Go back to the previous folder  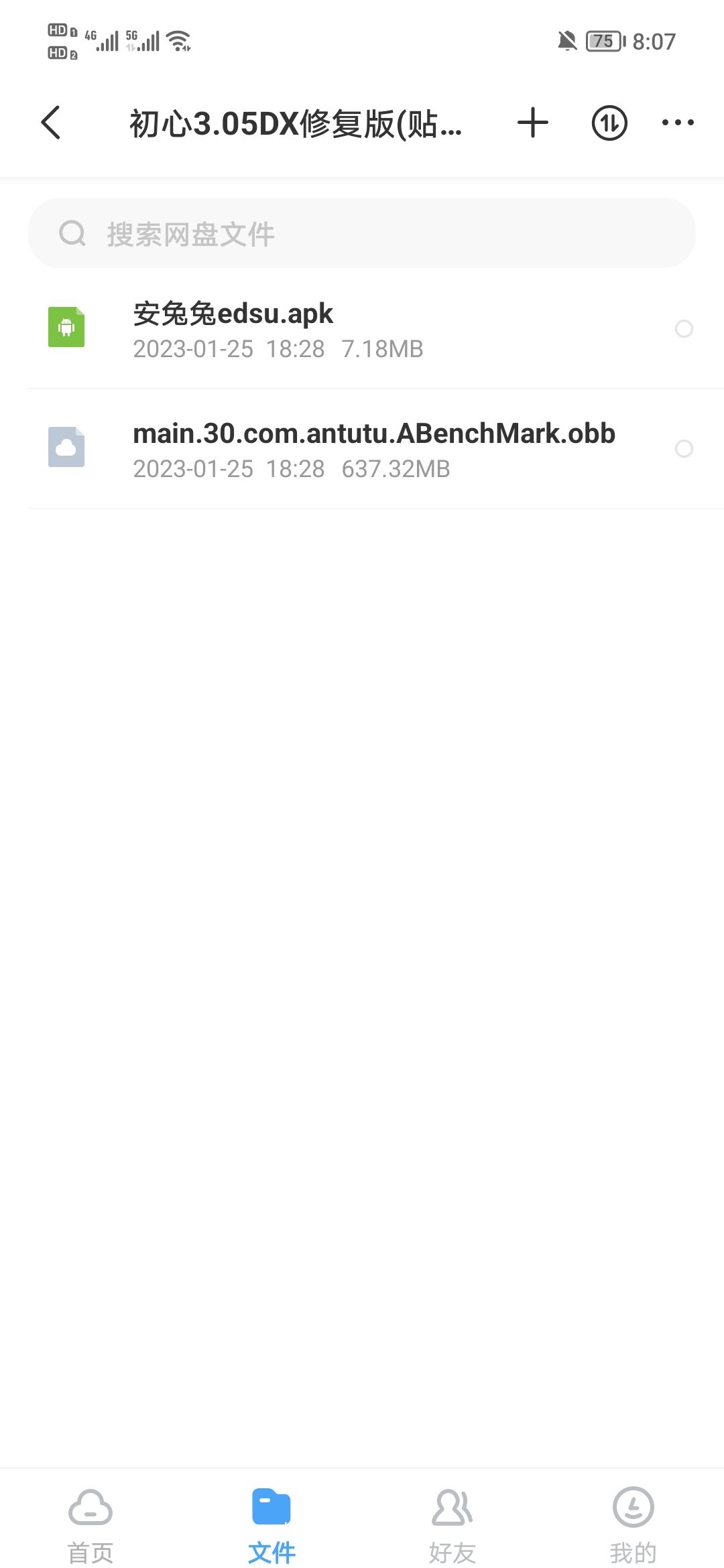coord(51,123)
